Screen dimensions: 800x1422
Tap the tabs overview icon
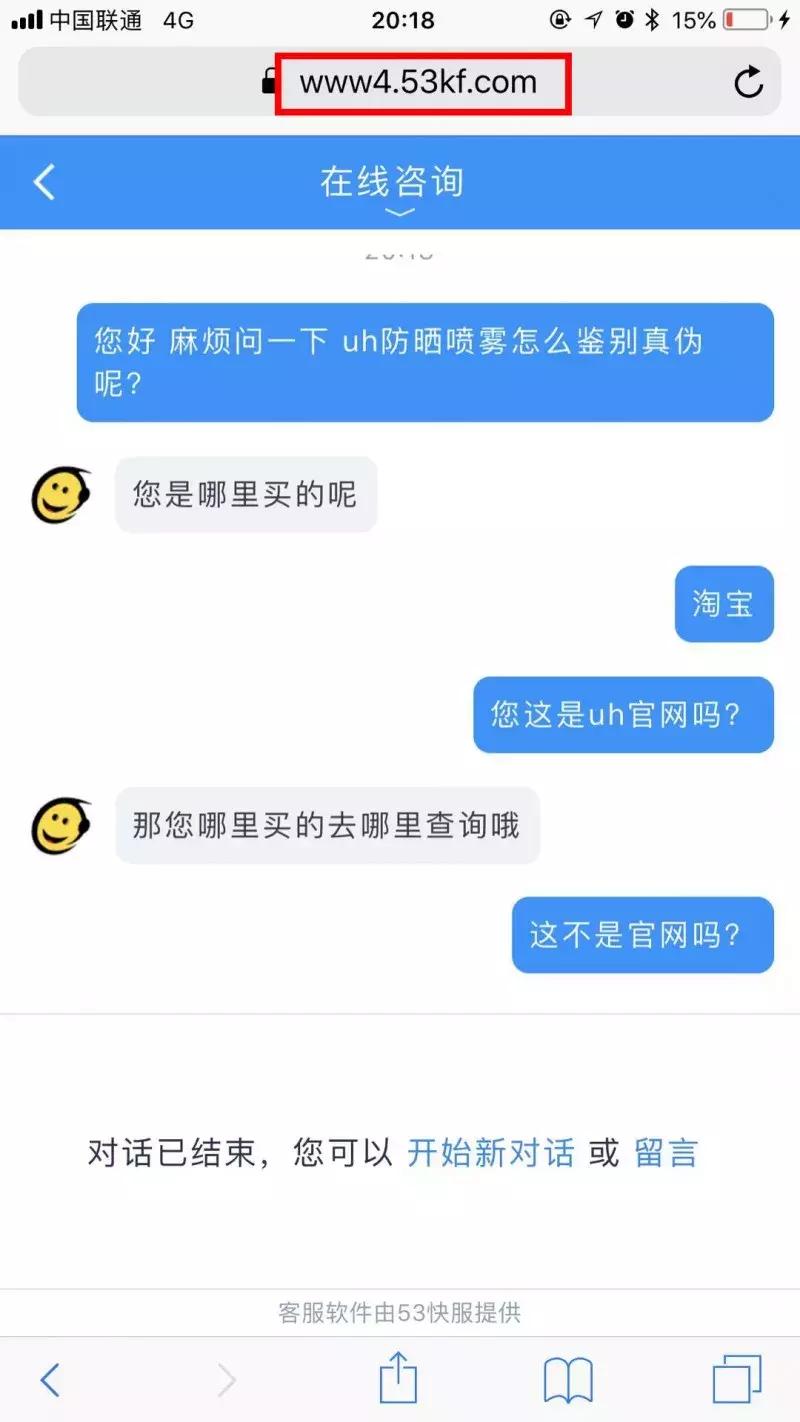736,1377
